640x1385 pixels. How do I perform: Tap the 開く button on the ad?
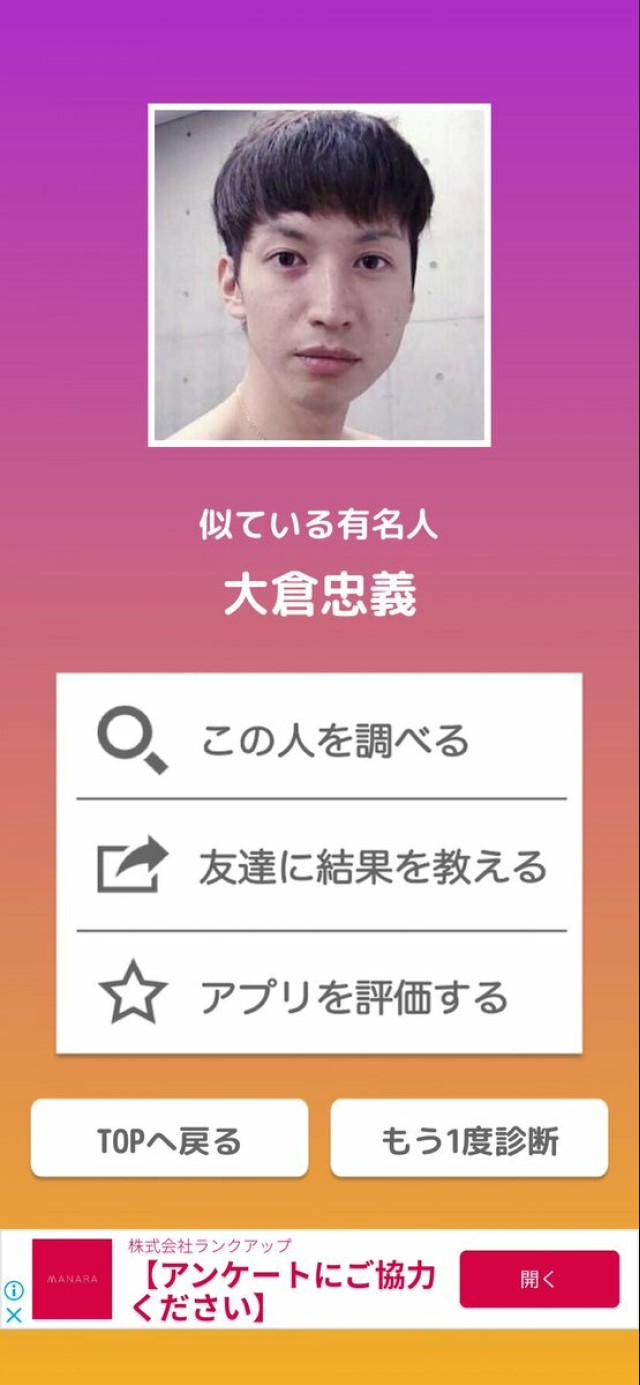coord(539,1279)
